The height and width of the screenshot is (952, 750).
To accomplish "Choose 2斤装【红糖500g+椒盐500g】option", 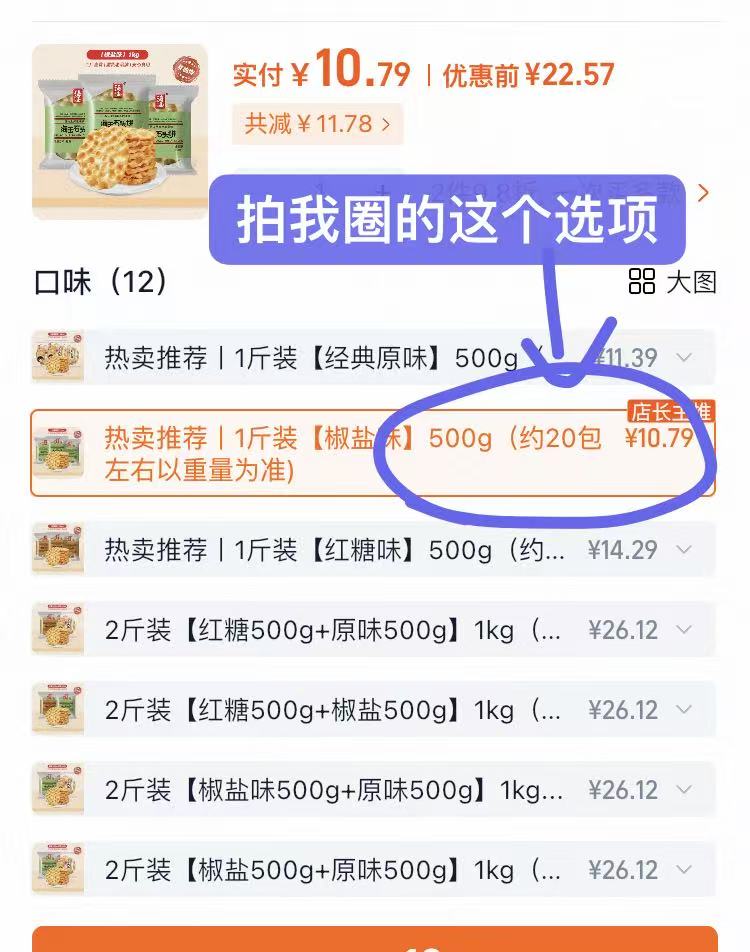I will (x=330, y=710).
